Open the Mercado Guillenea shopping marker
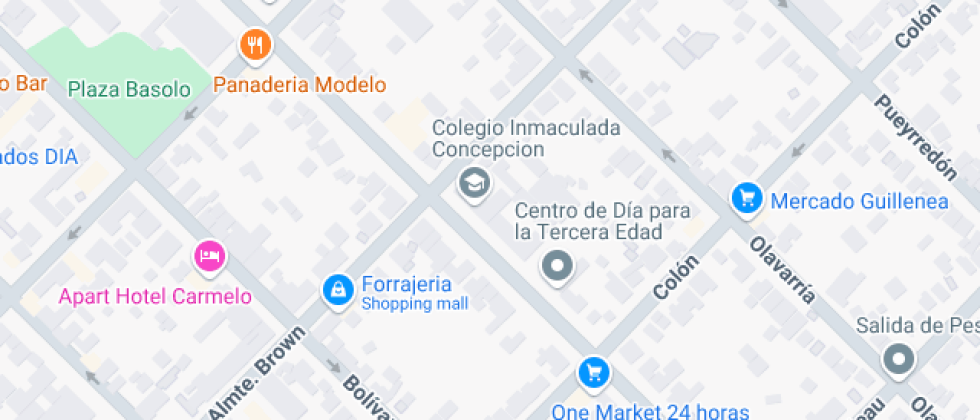 [x=746, y=199]
